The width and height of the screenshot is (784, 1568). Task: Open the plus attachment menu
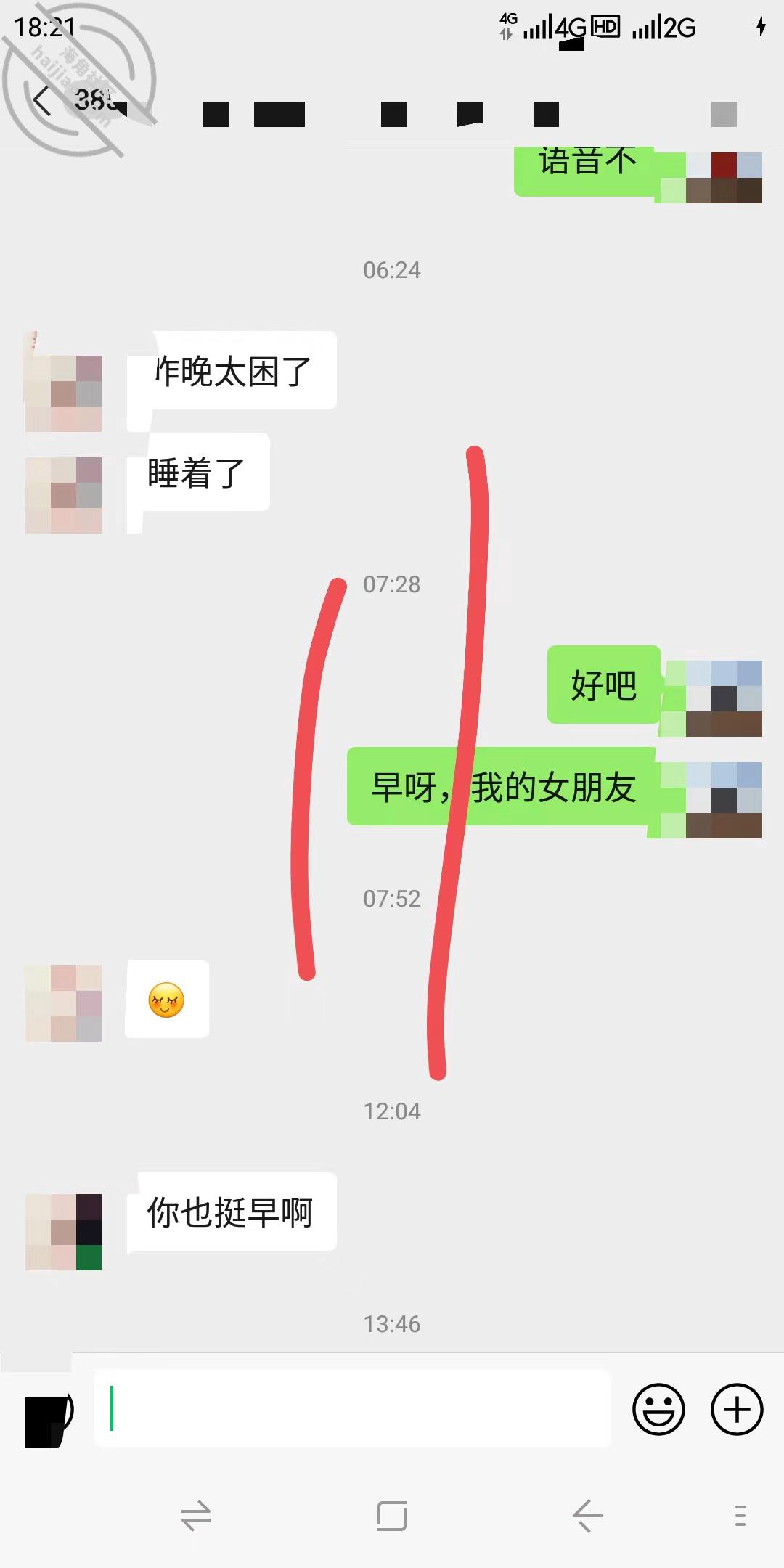[737, 1409]
